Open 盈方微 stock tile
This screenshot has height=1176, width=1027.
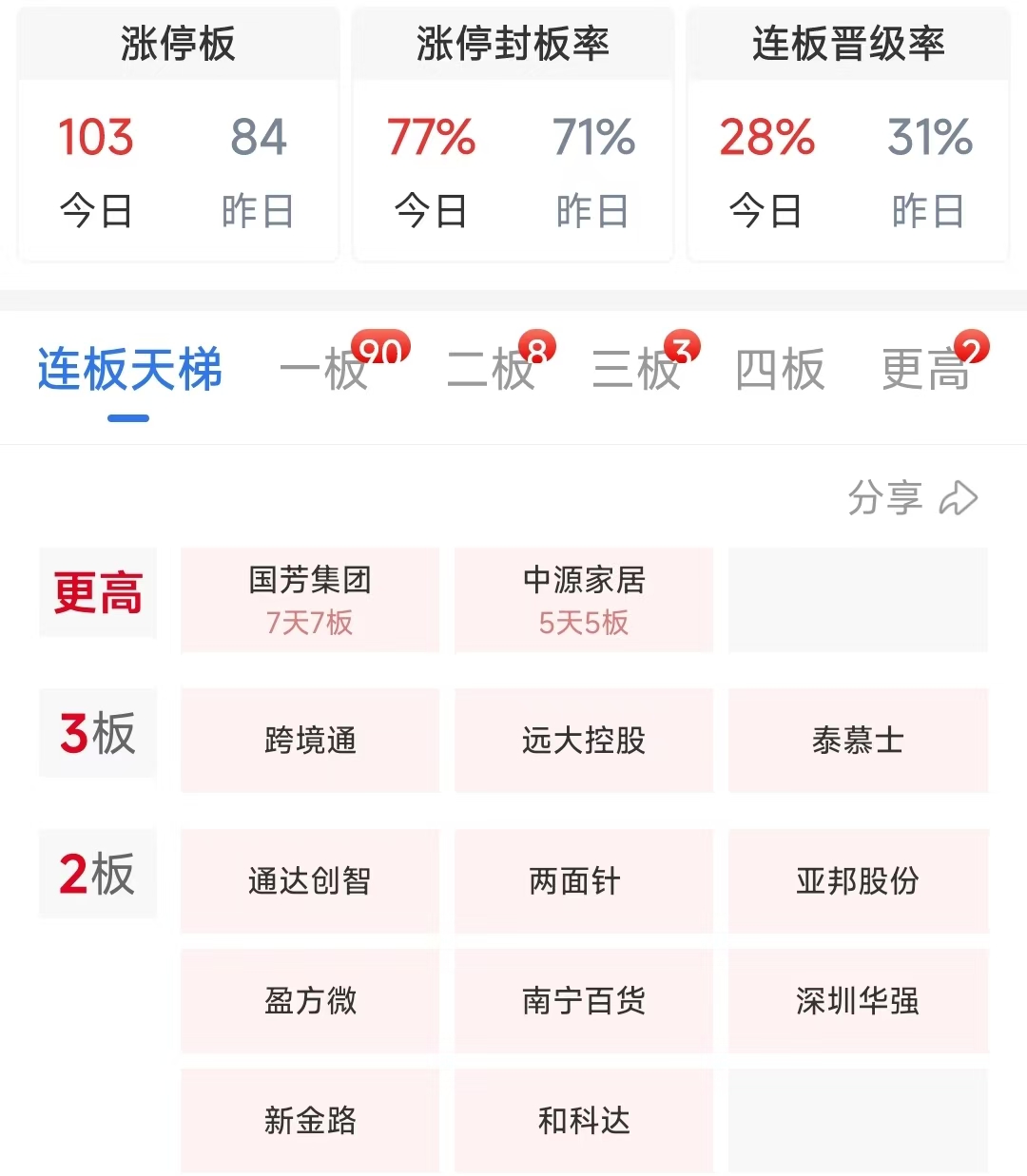point(310,1000)
